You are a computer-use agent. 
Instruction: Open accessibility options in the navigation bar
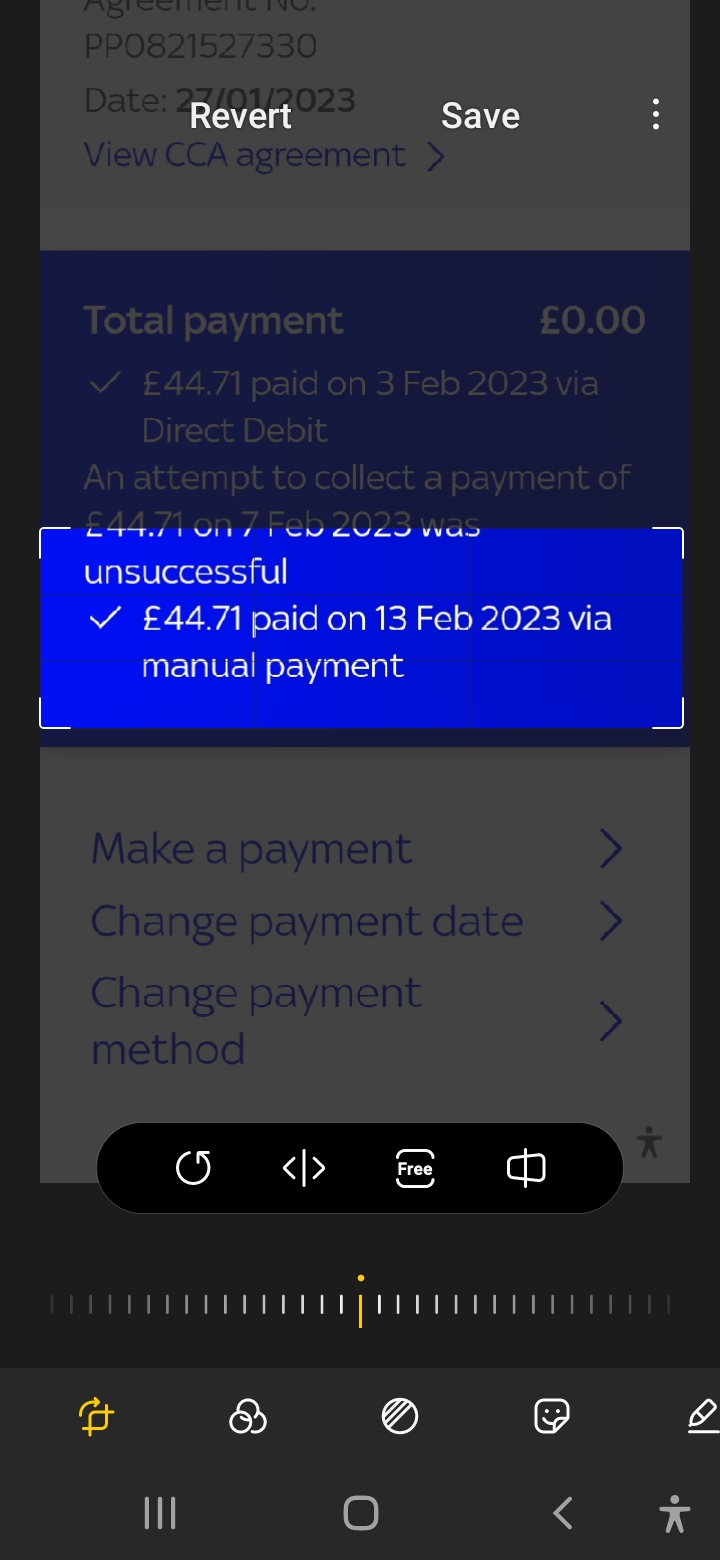click(x=675, y=1513)
